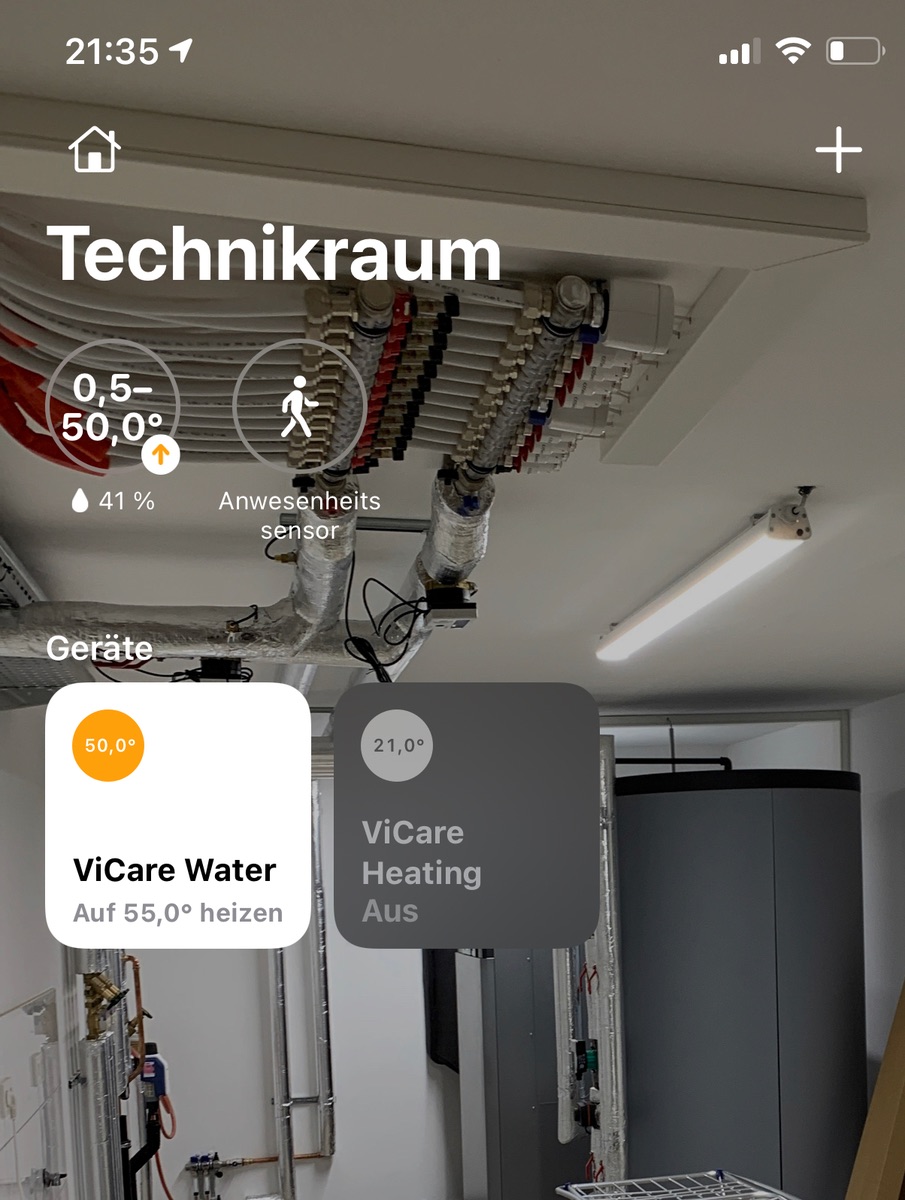Open the home selector house icon
The height and width of the screenshot is (1200, 905).
click(x=95, y=150)
